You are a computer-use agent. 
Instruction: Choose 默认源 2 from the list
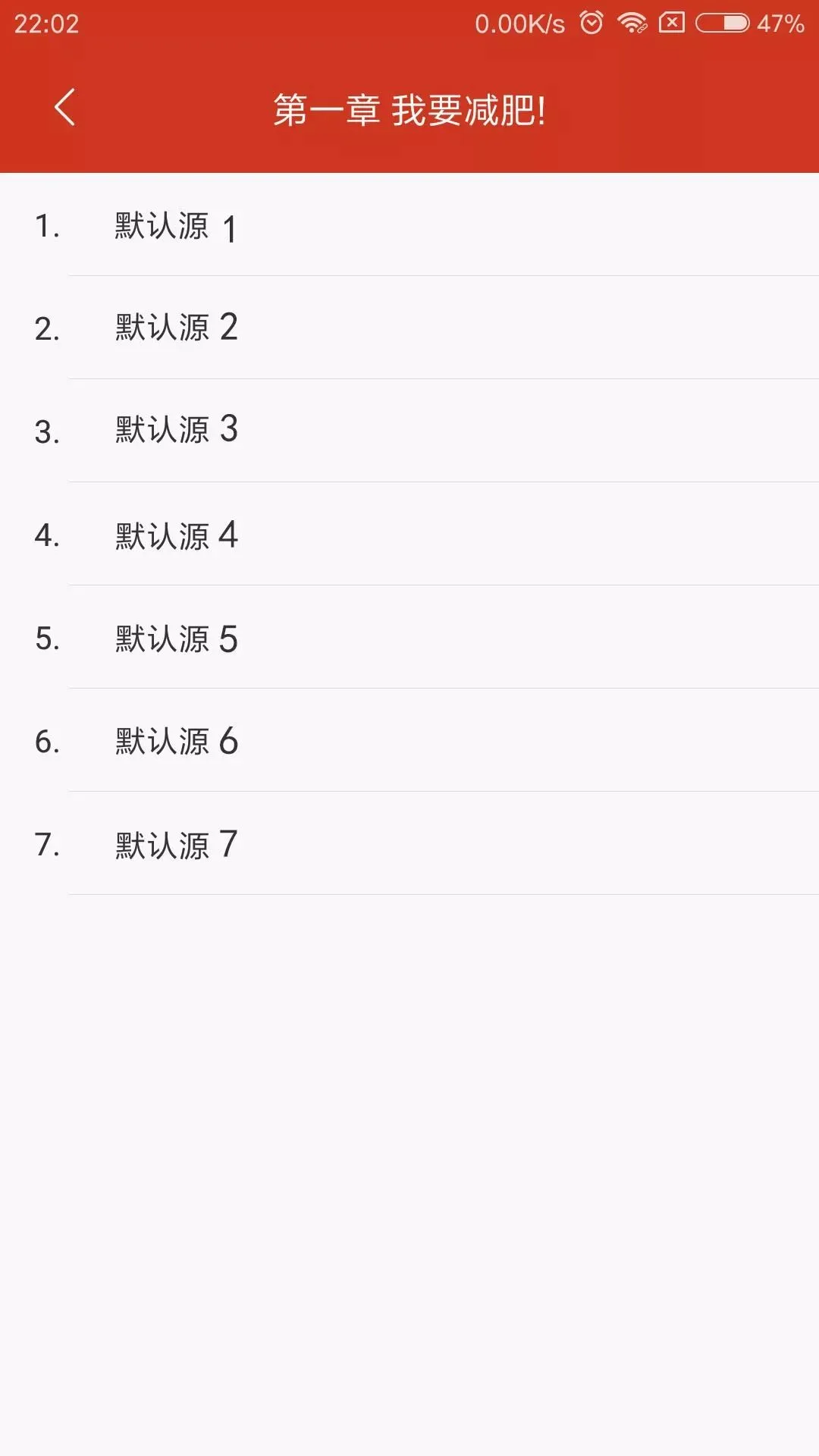point(409,328)
